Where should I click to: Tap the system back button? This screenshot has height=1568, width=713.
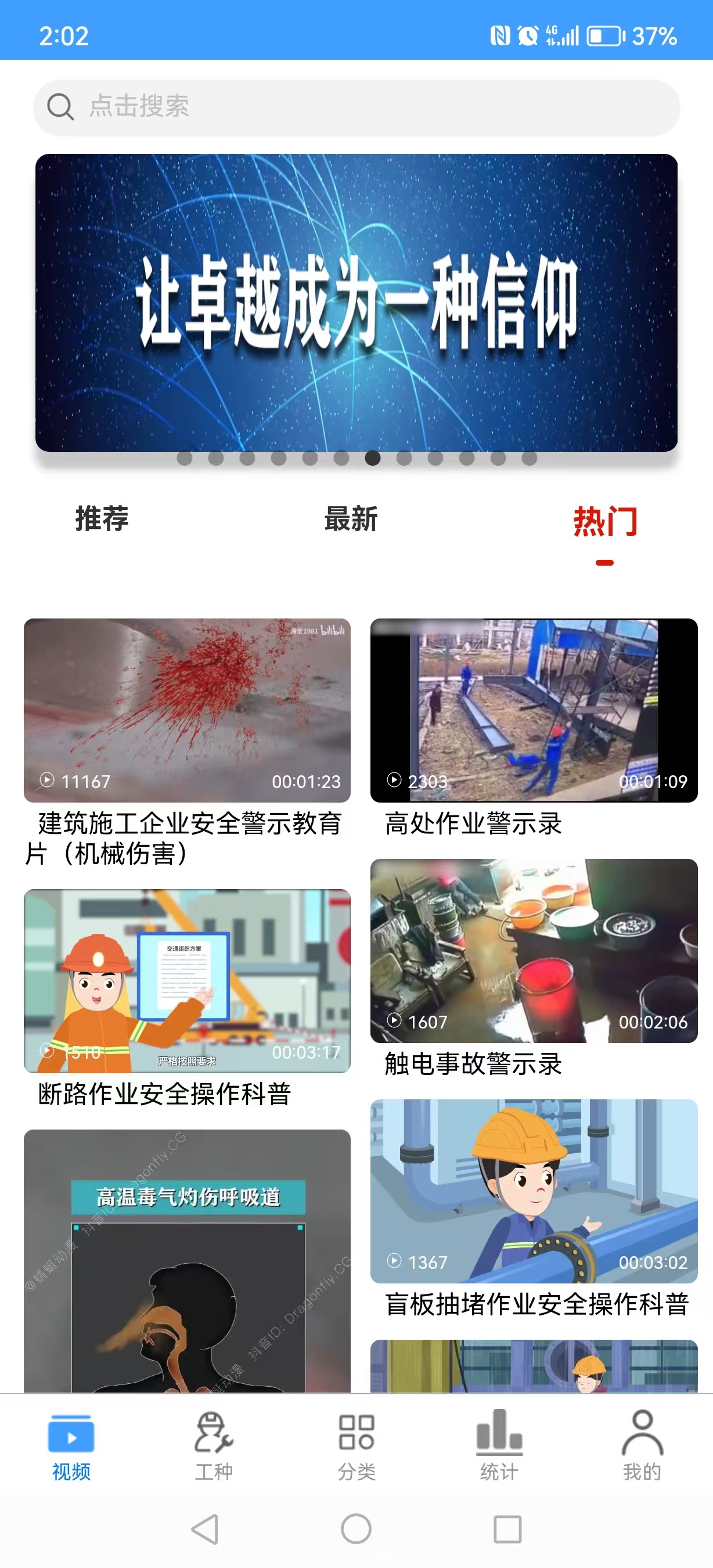point(205,1529)
